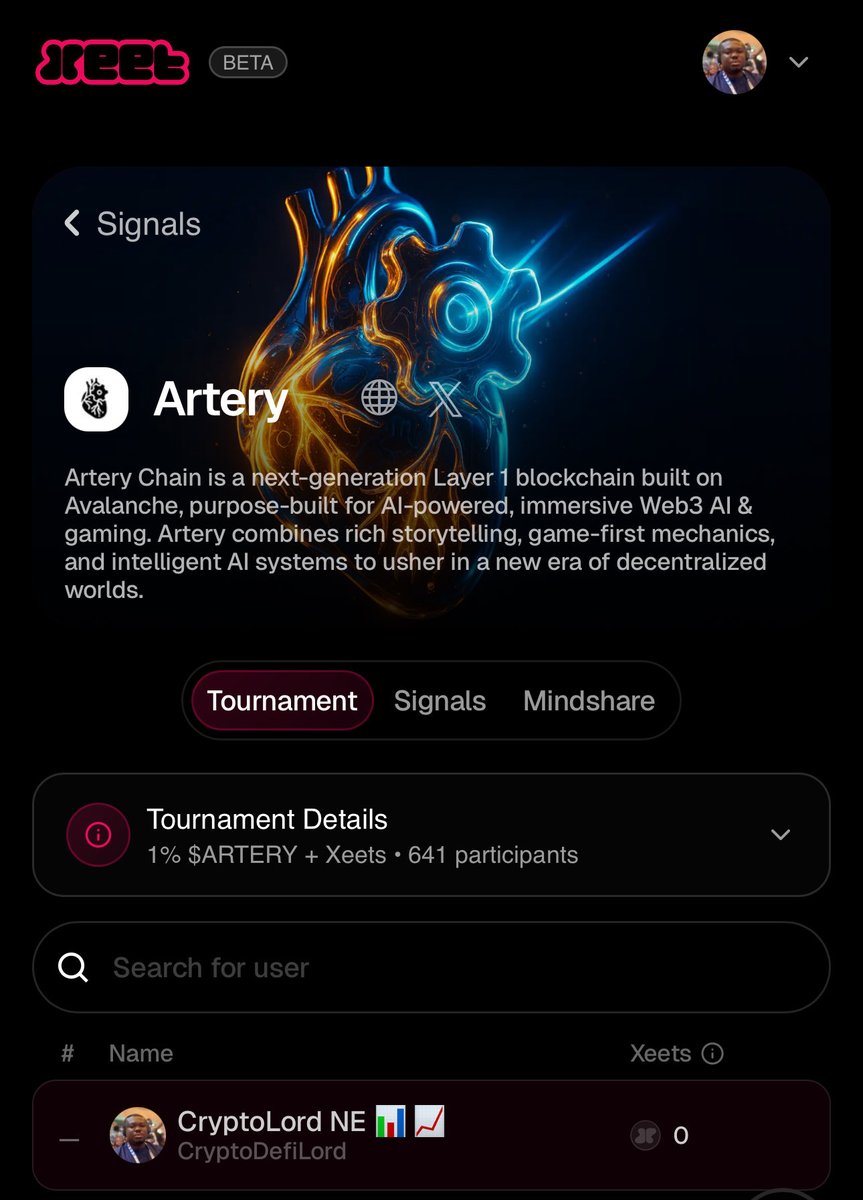
Task: Switch to the Signals tab
Action: tap(440, 701)
